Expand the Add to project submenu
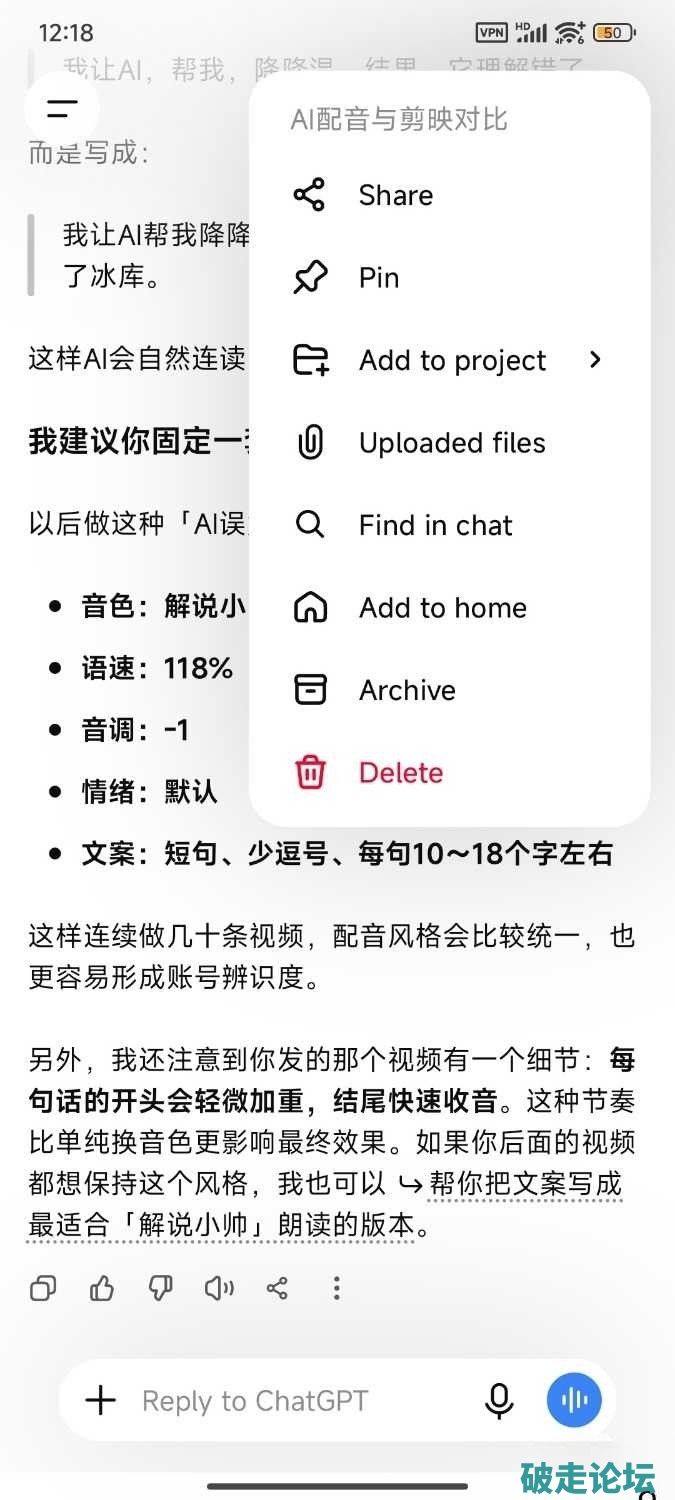This screenshot has width=675, height=1500. point(449,360)
